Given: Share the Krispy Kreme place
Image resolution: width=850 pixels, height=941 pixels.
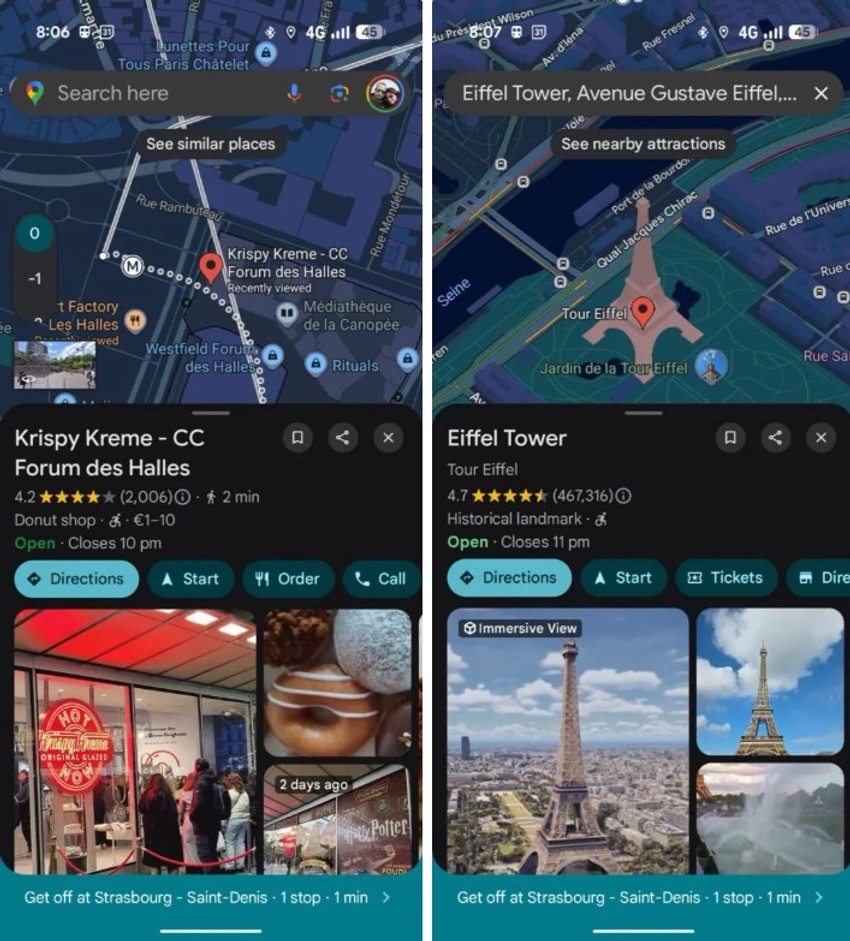Looking at the screenshot, I should [x=343, y=437].
